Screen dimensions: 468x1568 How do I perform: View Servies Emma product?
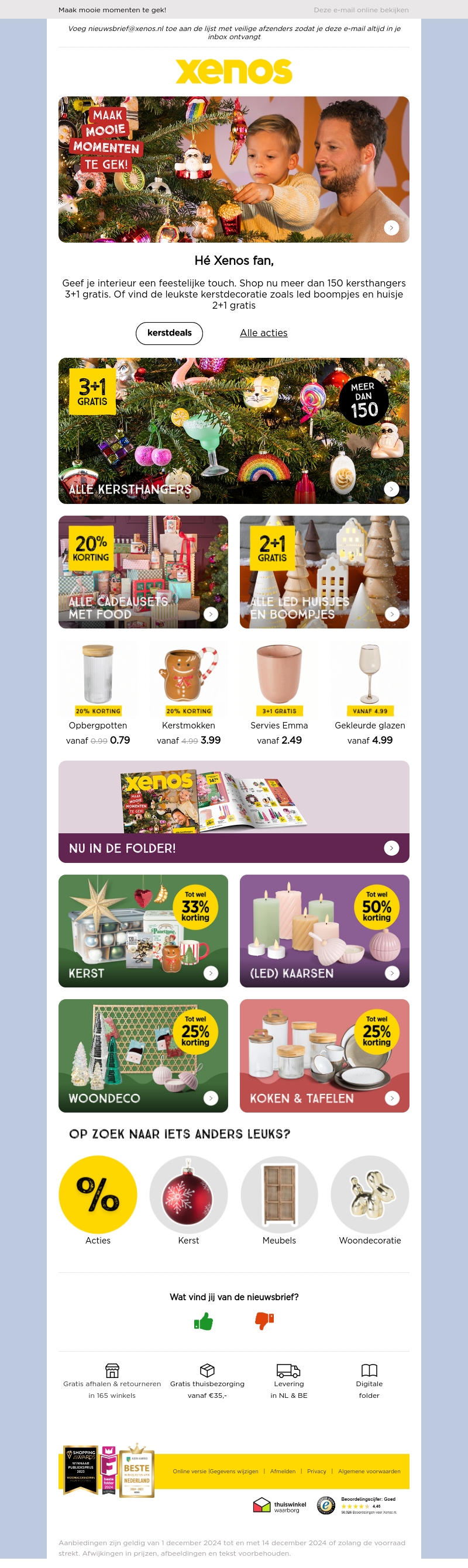pos(278,682)
